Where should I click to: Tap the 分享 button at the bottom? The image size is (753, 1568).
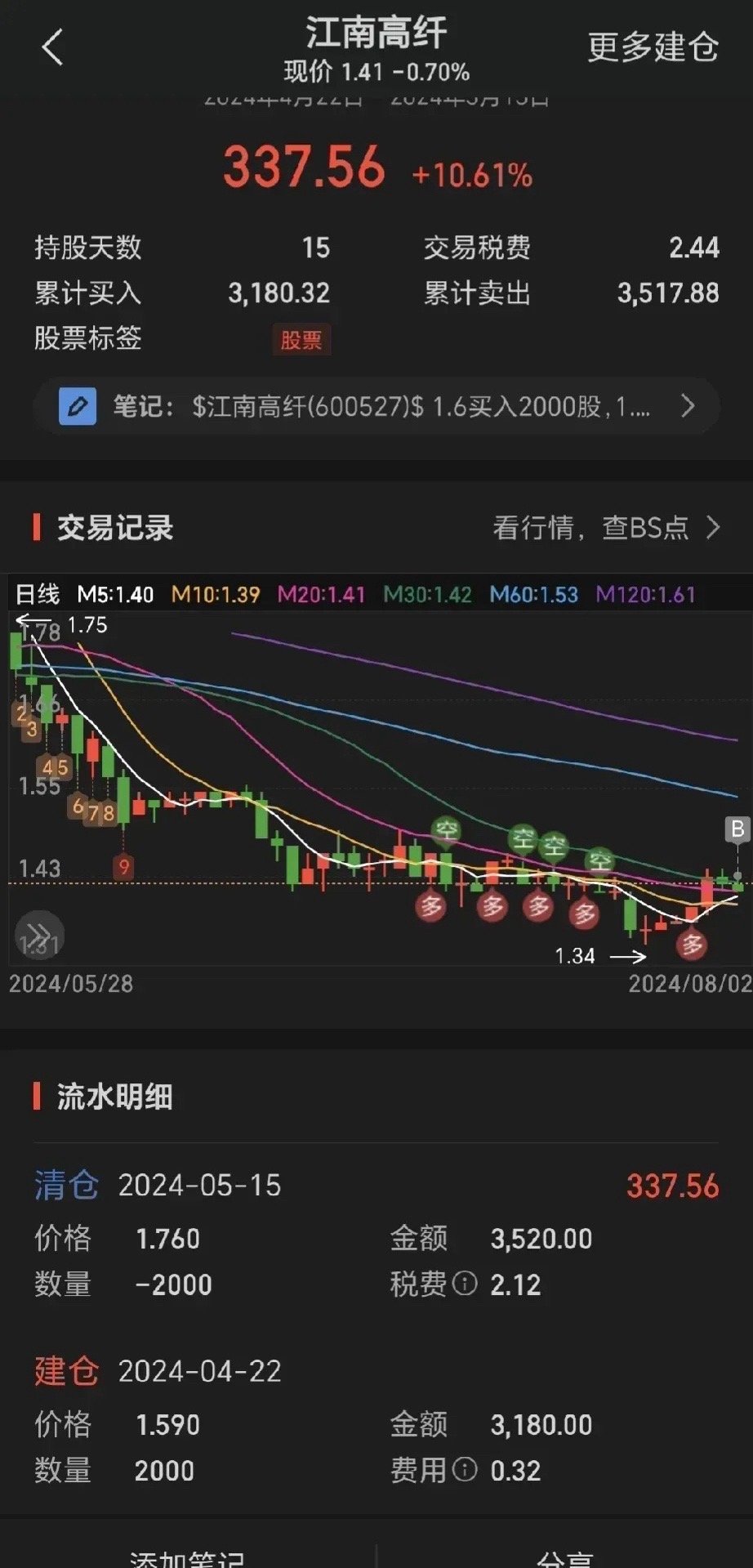tap(564, 1558)
